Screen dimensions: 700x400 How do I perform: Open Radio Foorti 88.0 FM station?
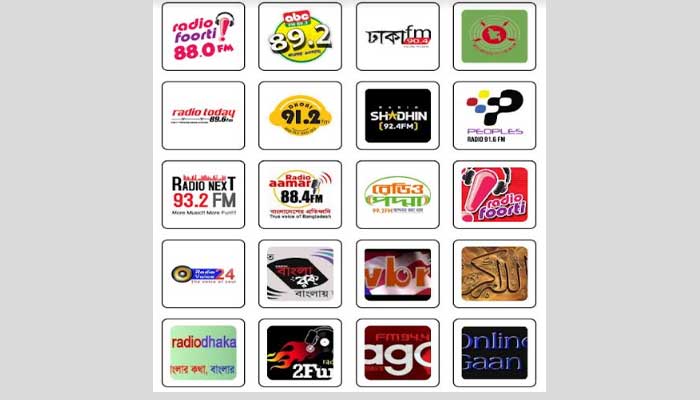[203, 37]
